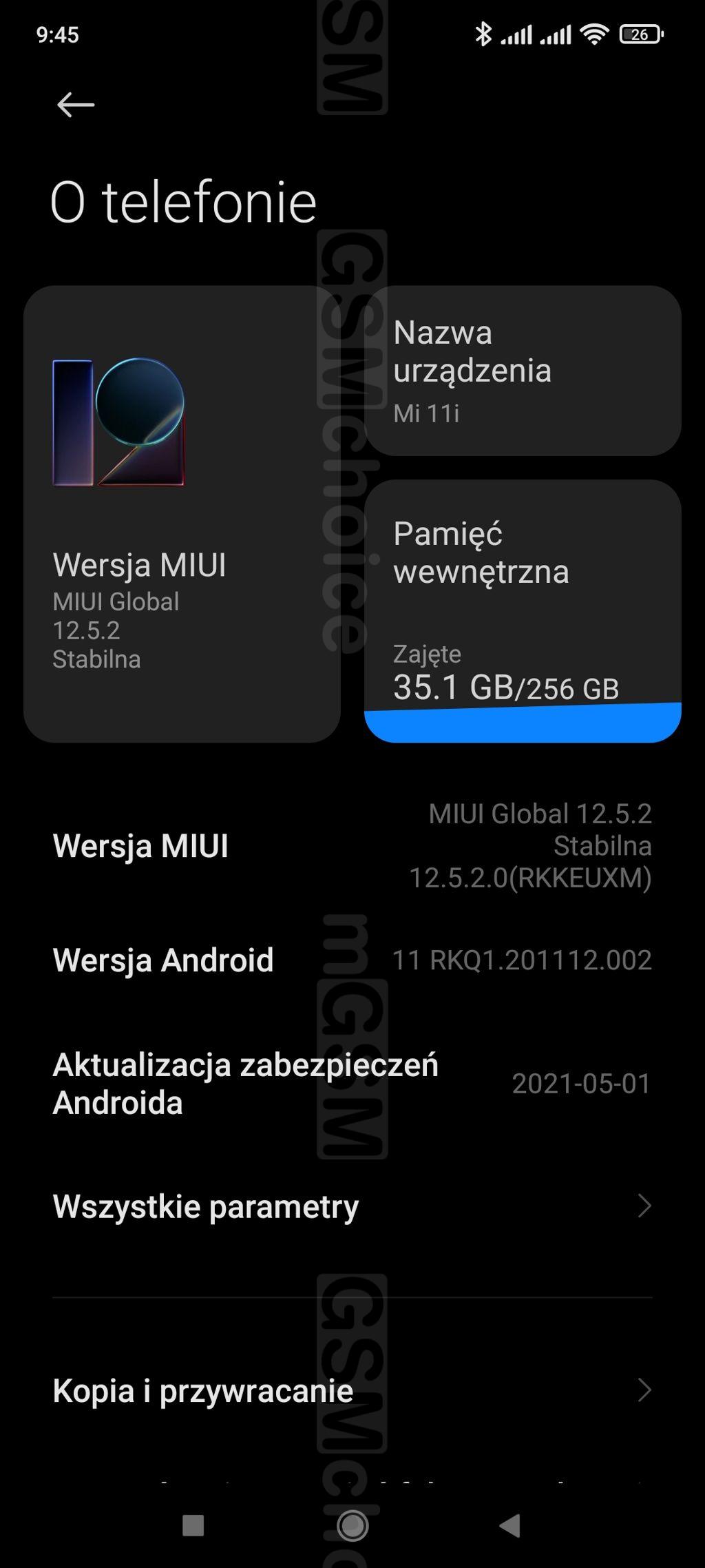This screenshot has width=705, height=1568.
Task: Open Kopia i przywracanie
Action: [351, 1390]
